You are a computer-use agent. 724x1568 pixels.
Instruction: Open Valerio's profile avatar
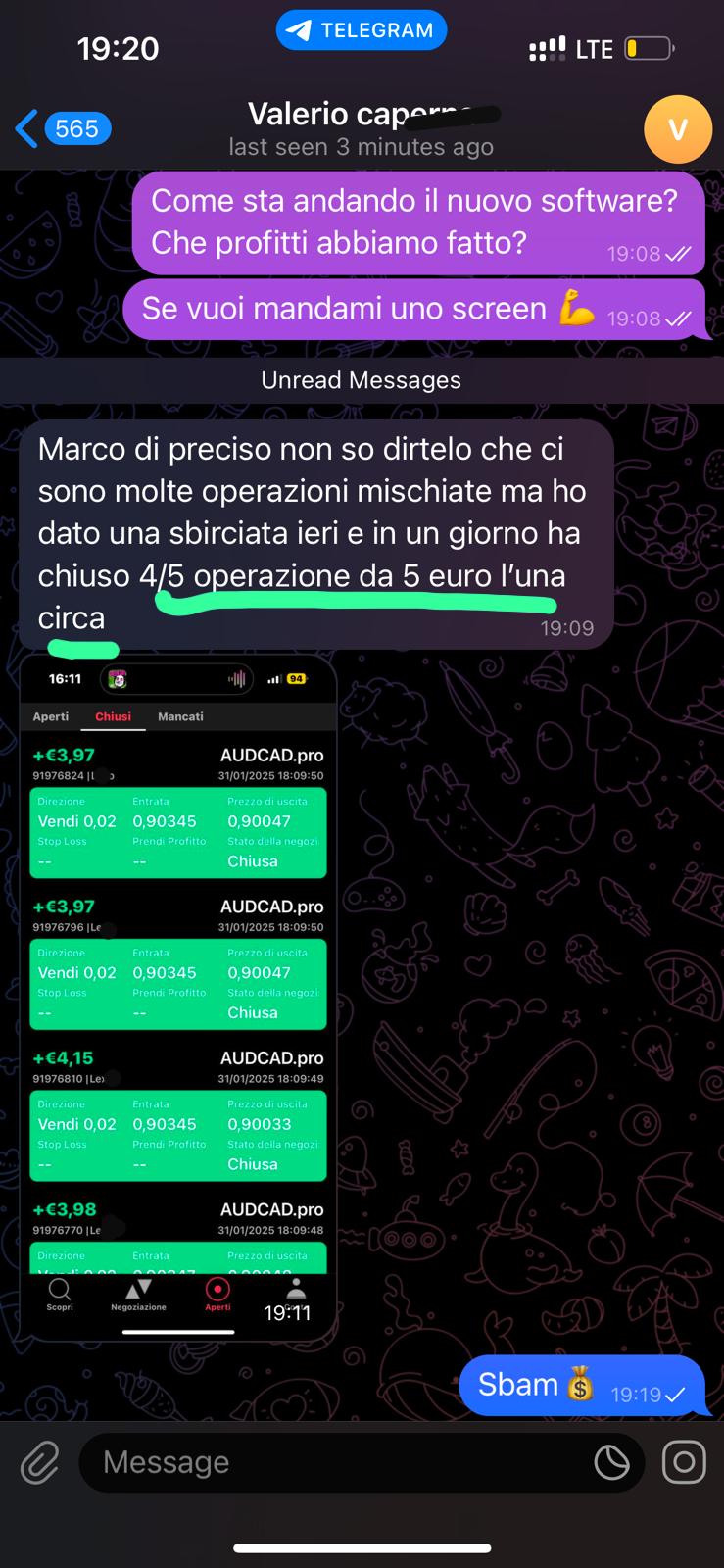click(x=677, y=129)
